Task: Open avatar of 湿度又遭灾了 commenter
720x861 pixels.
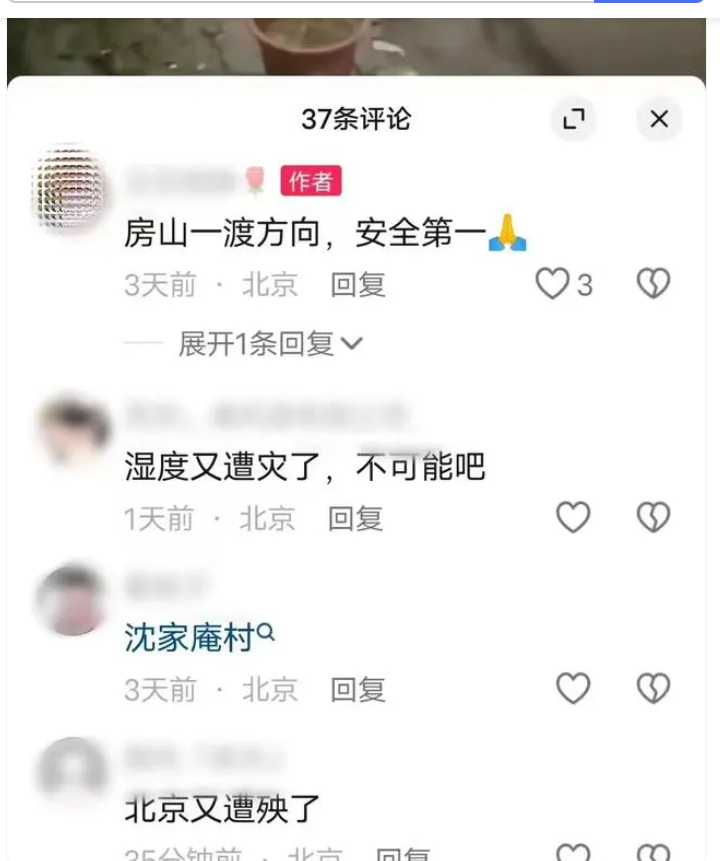Action: [73, 431]
